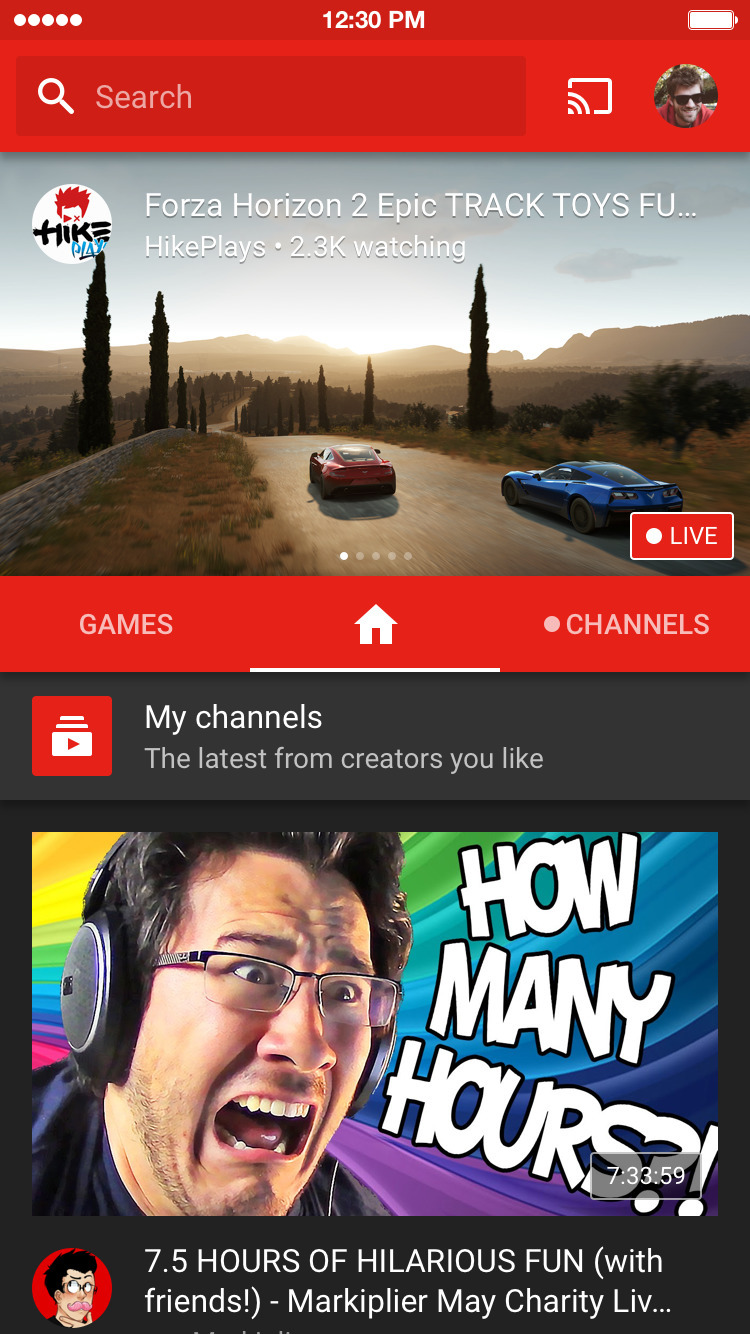Open the 7.5 Hours of Hilarious Fun title
This screenshot has height=1334, width=750.
[x=405, y=1281]
